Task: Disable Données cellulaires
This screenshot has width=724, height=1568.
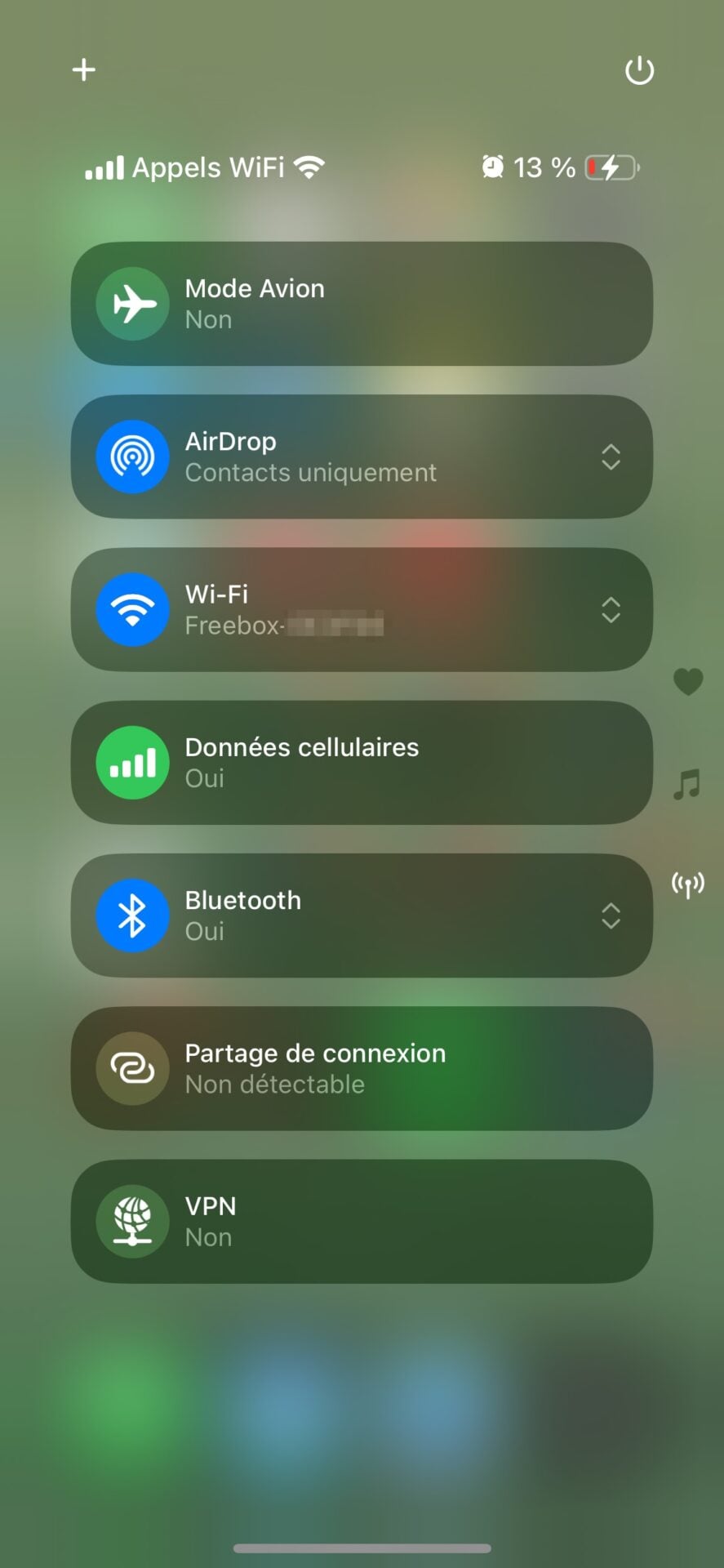Action: pyautogui.click(x=133, y=763)
